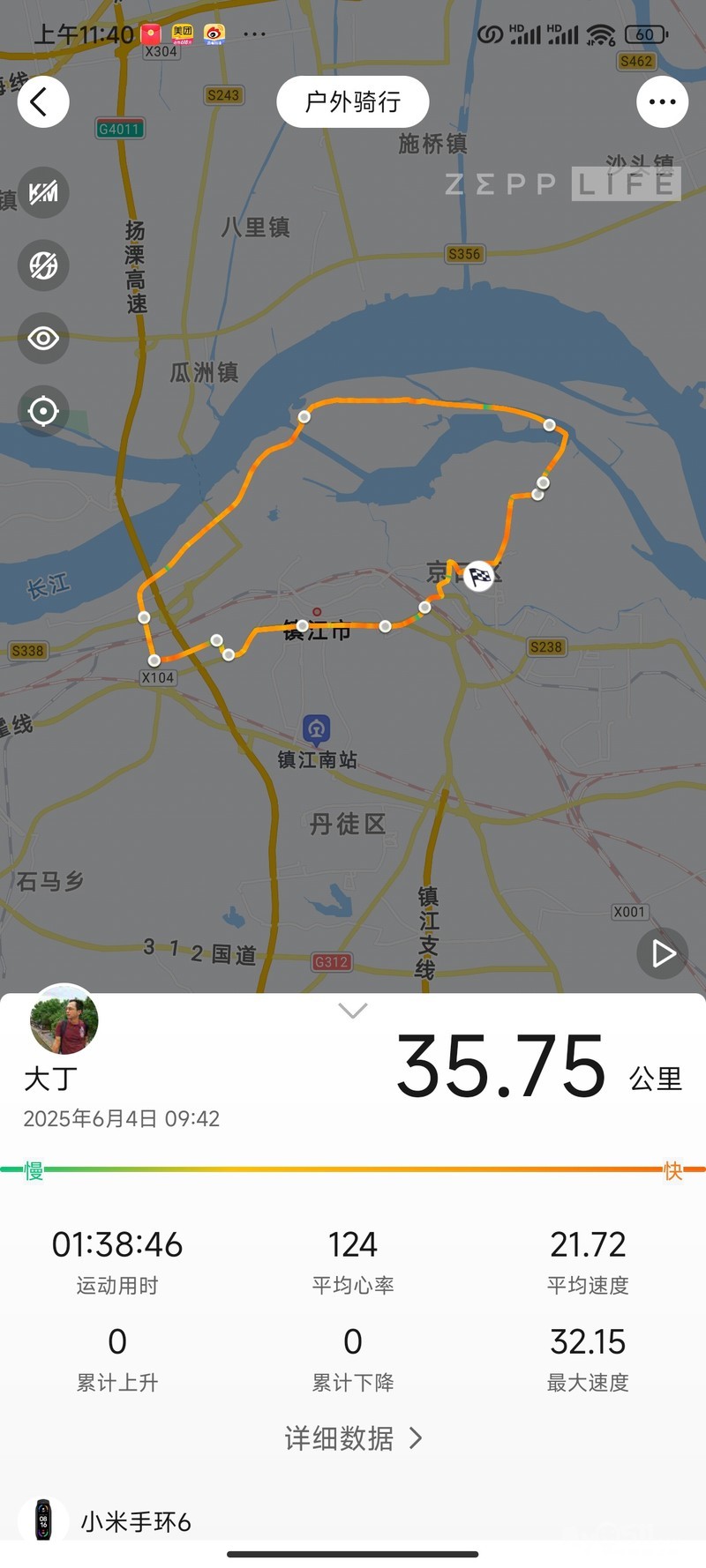
Task: Toggle kilometer markers on the map
Action: (x=43, y=192)
